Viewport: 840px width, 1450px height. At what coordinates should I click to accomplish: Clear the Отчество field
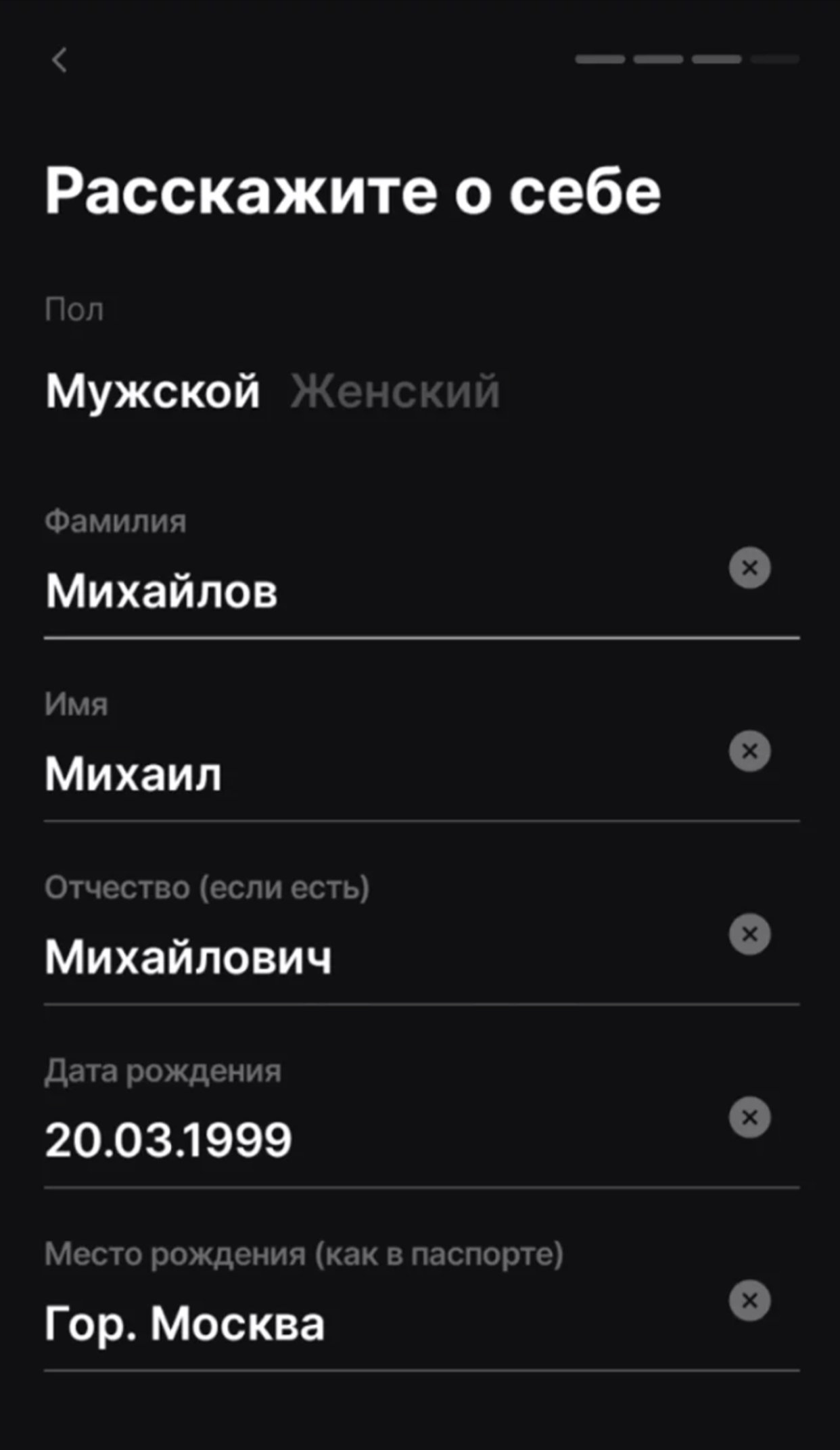pos(749,934)
